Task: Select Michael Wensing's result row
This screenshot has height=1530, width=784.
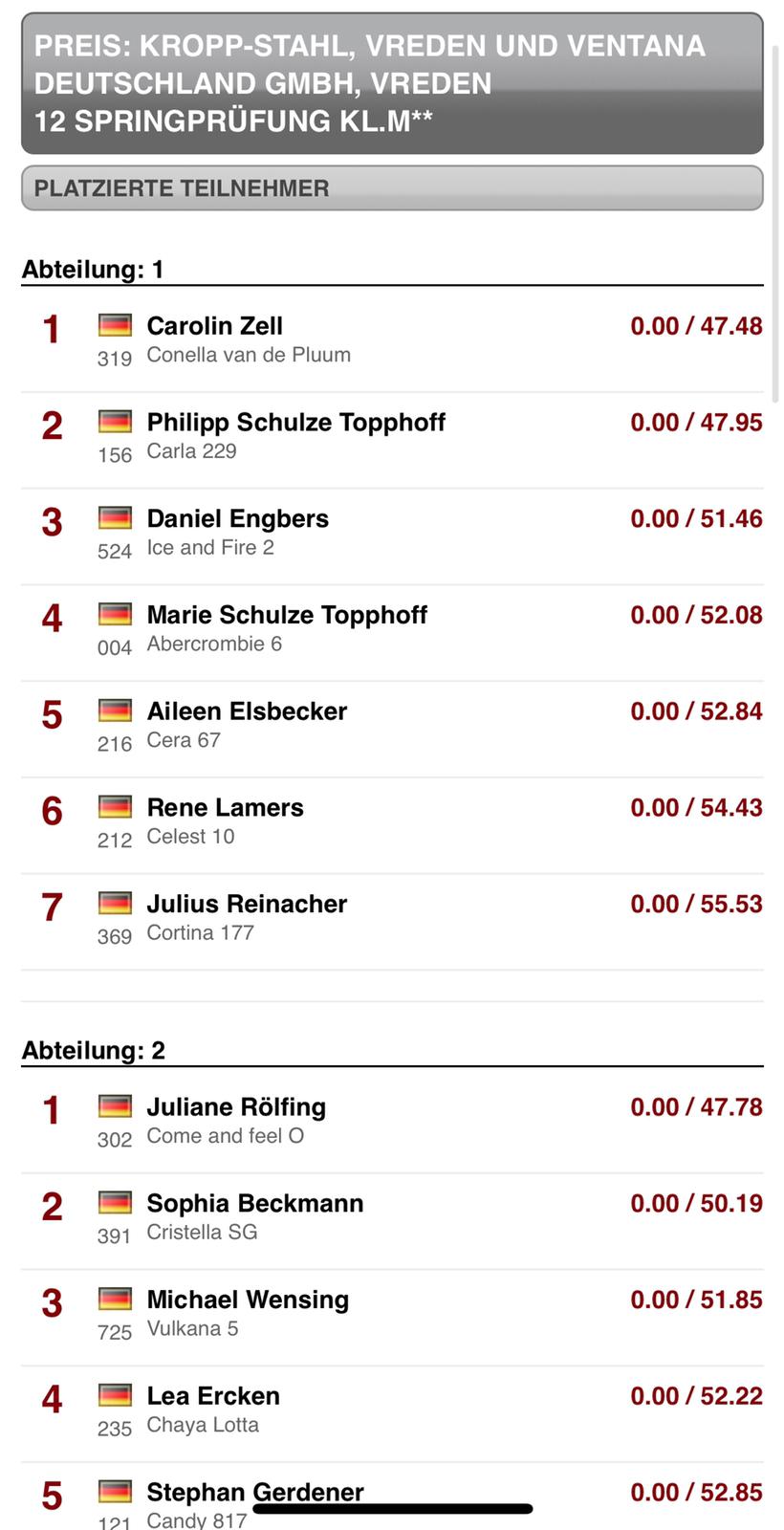Action: [392, 1315]
